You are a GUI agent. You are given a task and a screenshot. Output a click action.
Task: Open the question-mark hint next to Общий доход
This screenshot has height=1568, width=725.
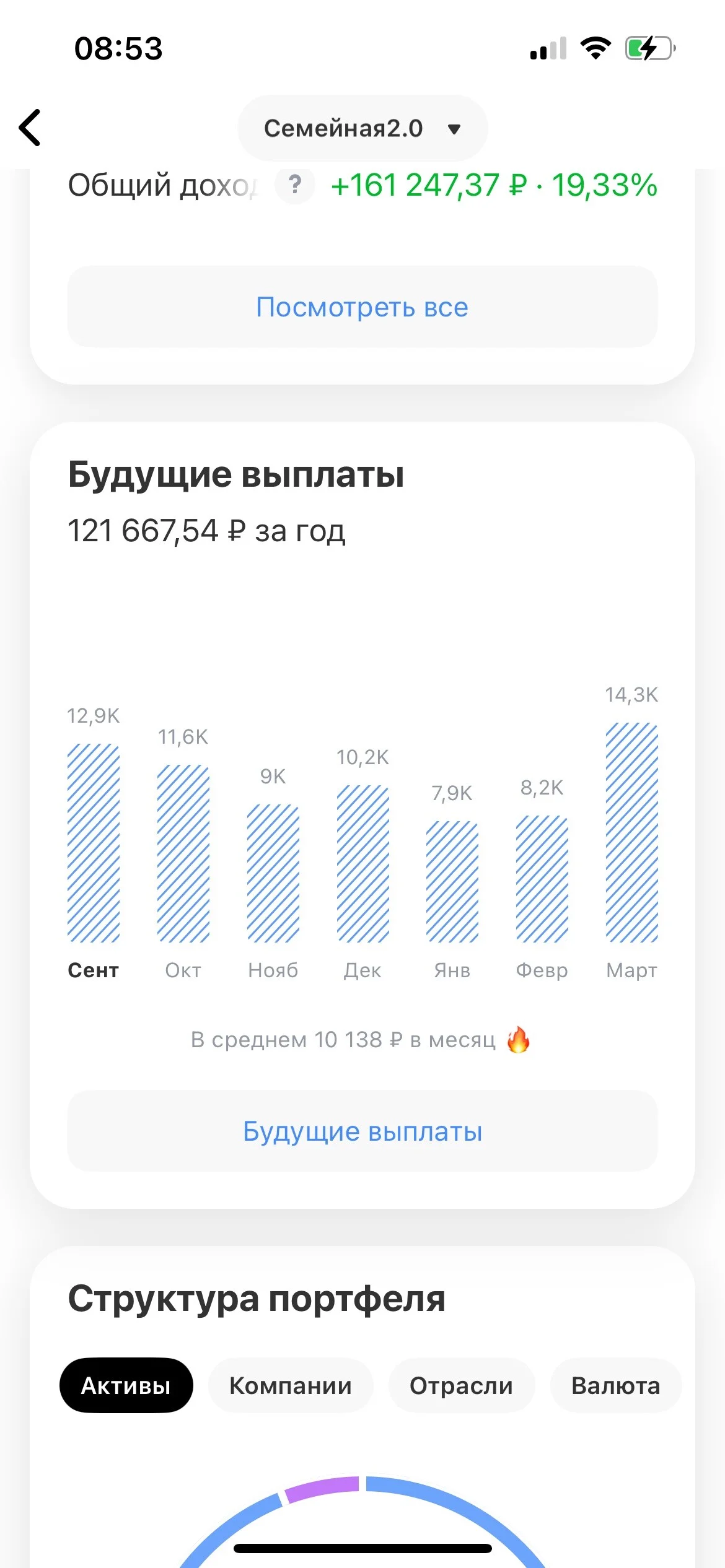pos(295,185)
